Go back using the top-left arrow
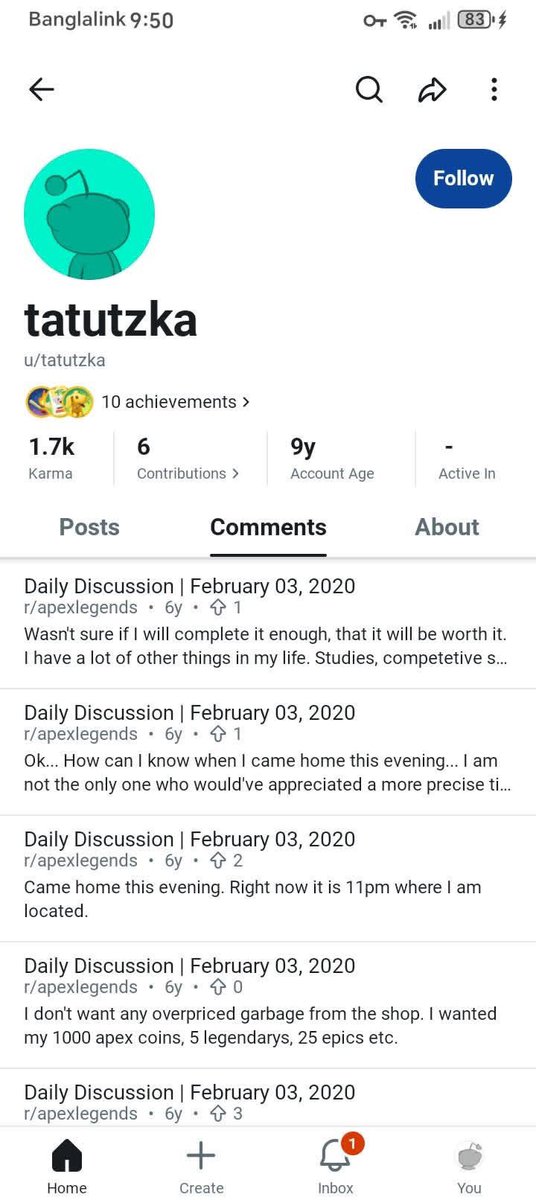 (x=41, y=90)
